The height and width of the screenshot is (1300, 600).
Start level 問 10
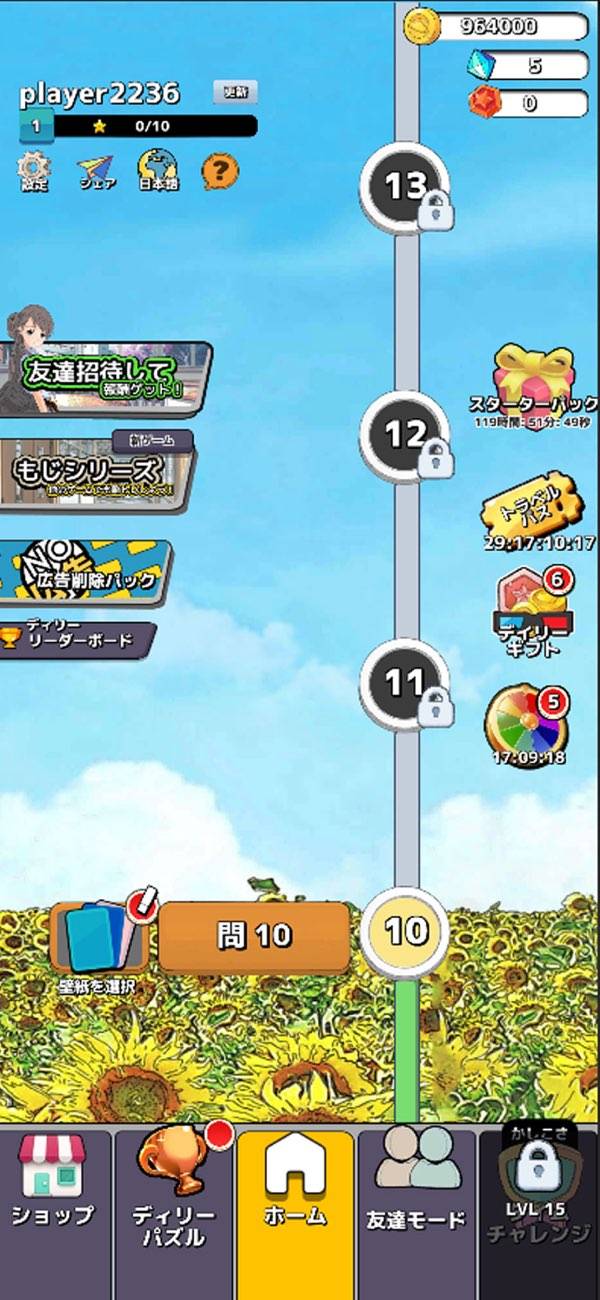click(254, 936)
